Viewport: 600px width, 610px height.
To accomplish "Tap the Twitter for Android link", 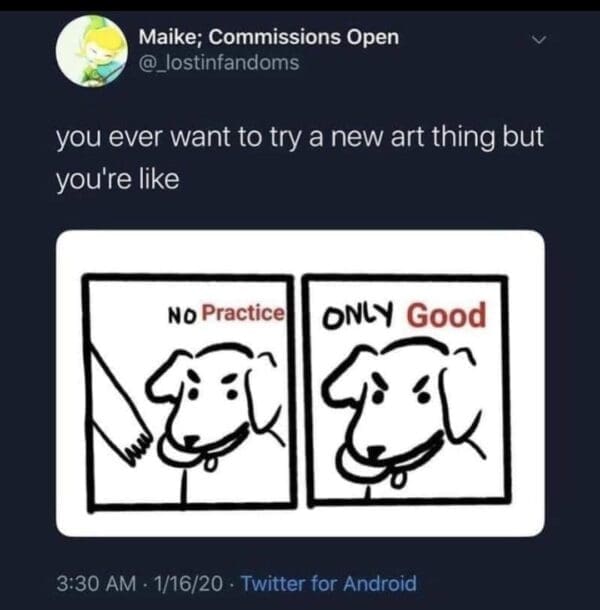I will point(329,583).
